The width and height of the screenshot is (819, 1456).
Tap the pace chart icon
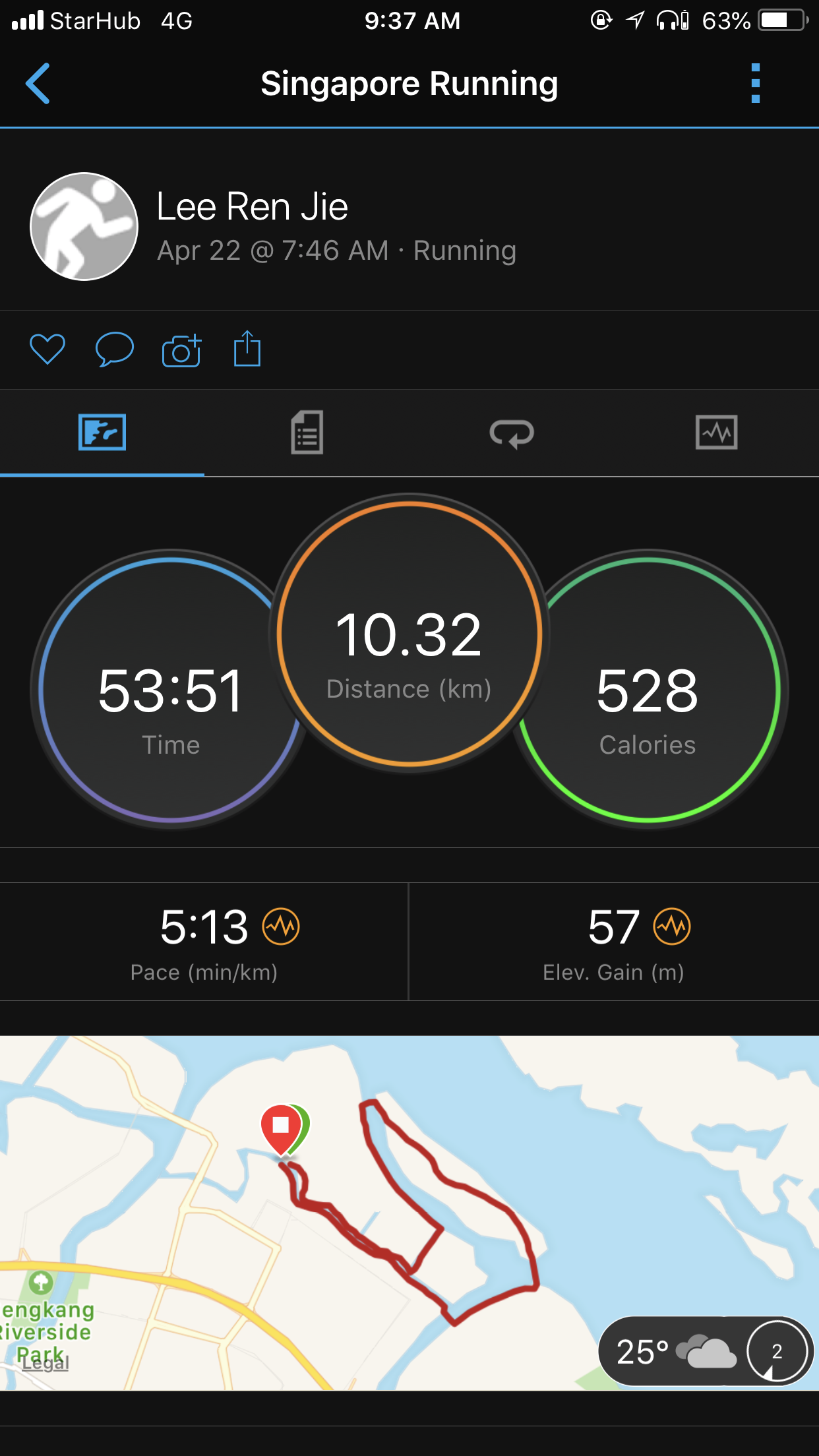click(x=282, y=926)
